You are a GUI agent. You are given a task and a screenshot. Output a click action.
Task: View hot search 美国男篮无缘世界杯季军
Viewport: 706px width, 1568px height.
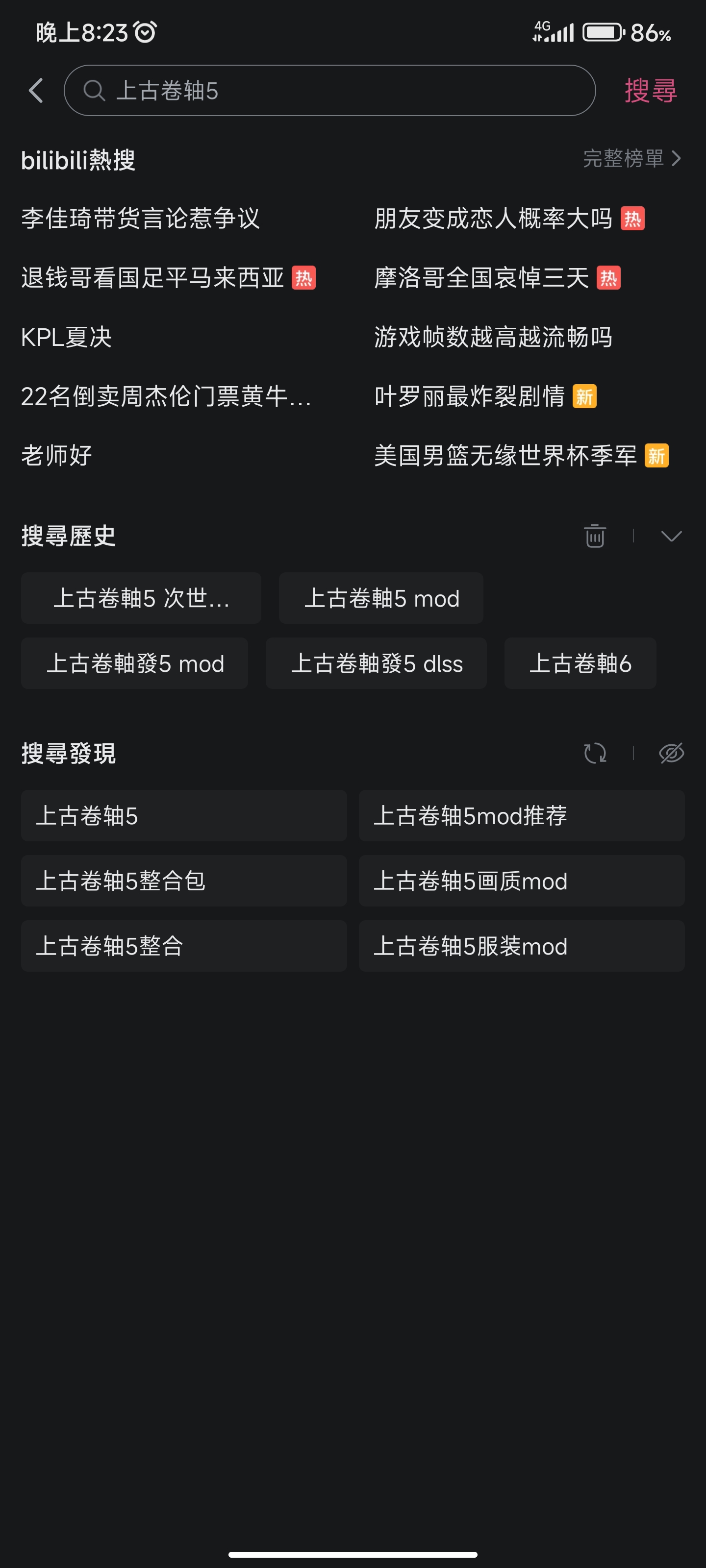point(505,455)
